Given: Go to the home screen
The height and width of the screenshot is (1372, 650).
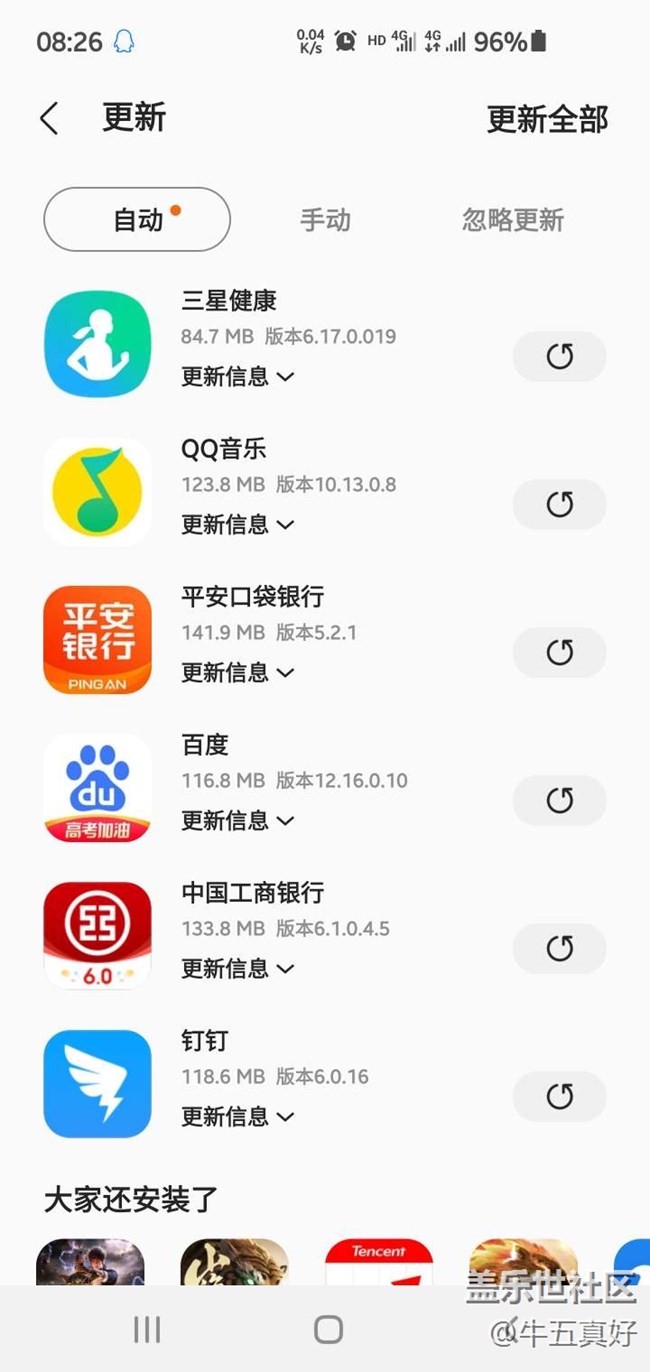Looking at the screenshot, I should 328,1329.
